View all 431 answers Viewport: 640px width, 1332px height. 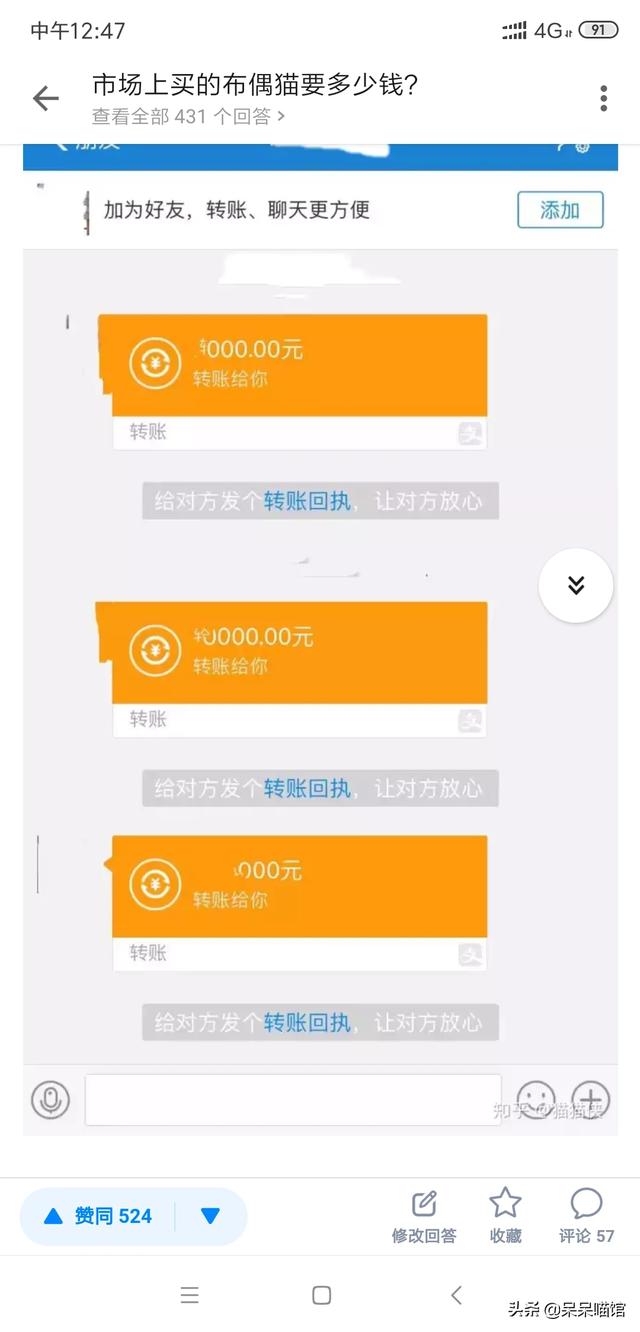(x=188, y=117)
